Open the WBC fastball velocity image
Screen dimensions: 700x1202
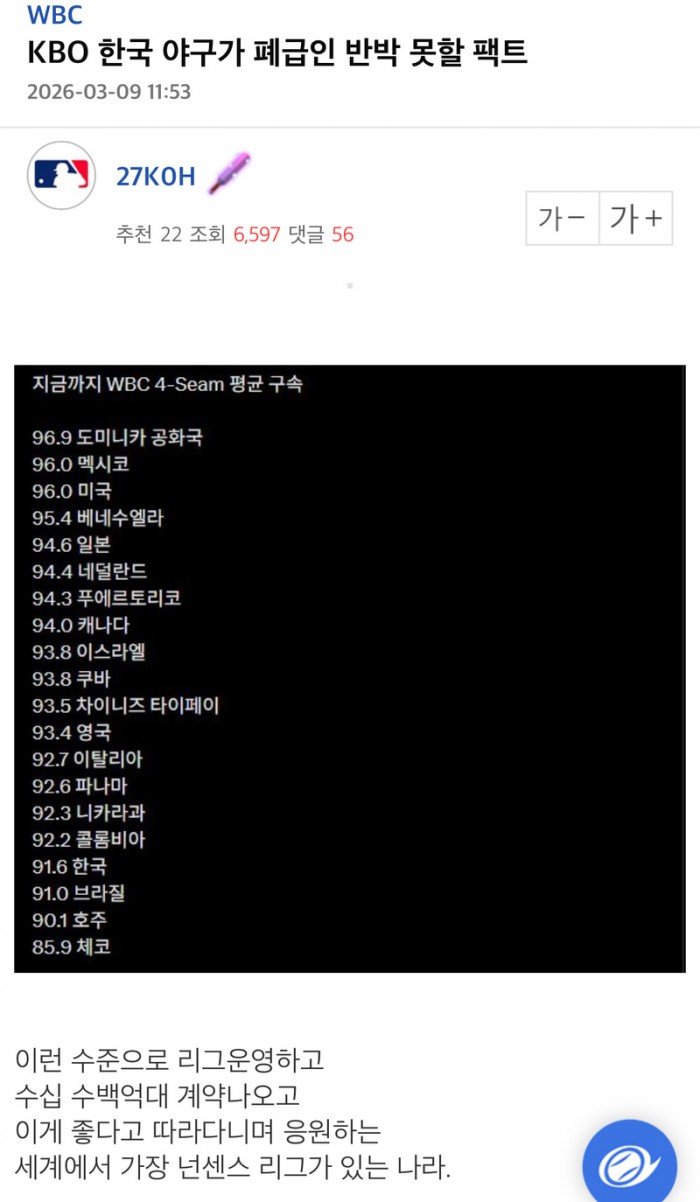click(x=349, y=668)
